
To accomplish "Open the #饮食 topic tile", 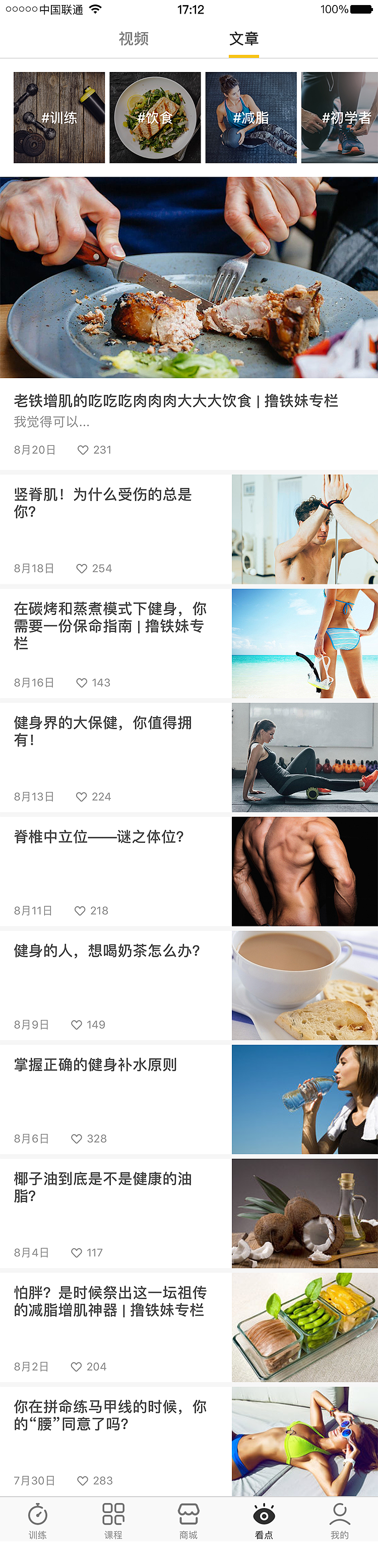I will click(x=155, y=117).
